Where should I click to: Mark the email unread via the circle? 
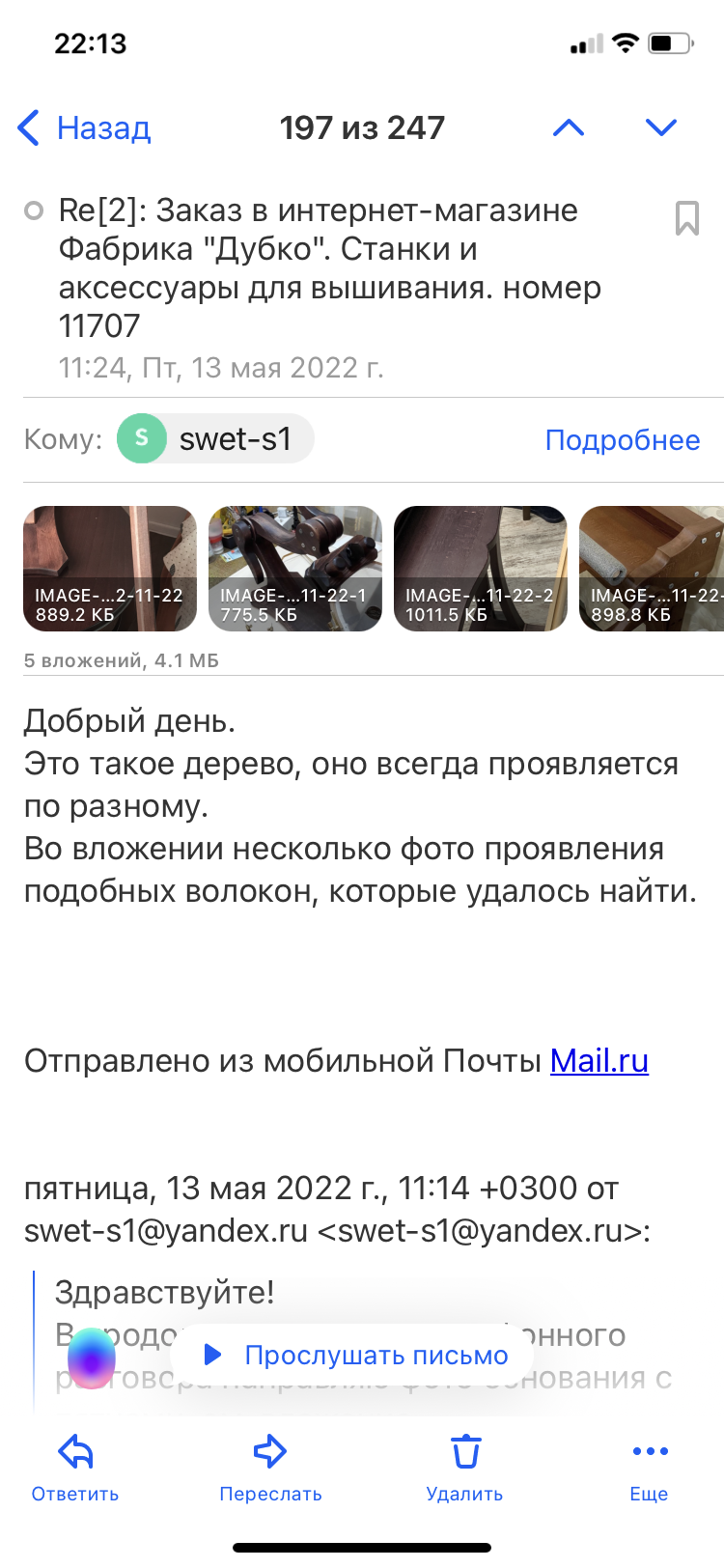(34, 210)
